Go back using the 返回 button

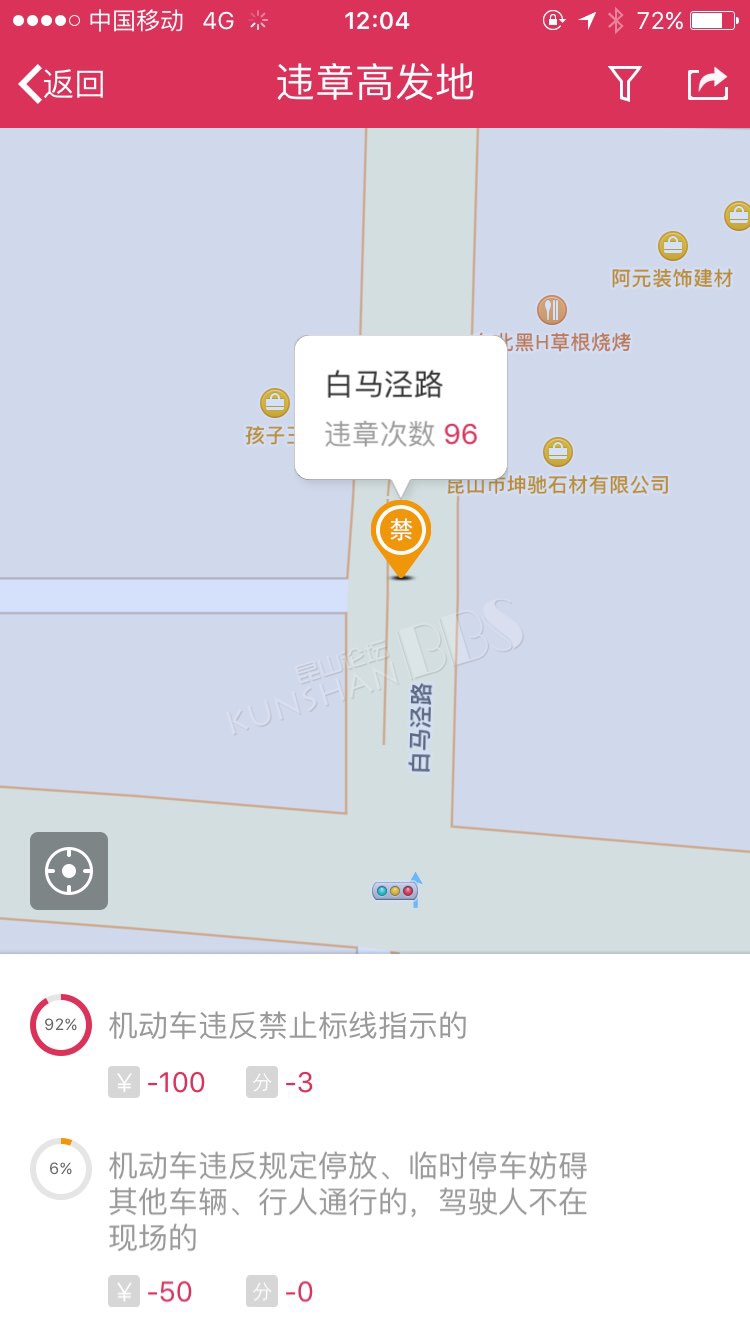62,84
